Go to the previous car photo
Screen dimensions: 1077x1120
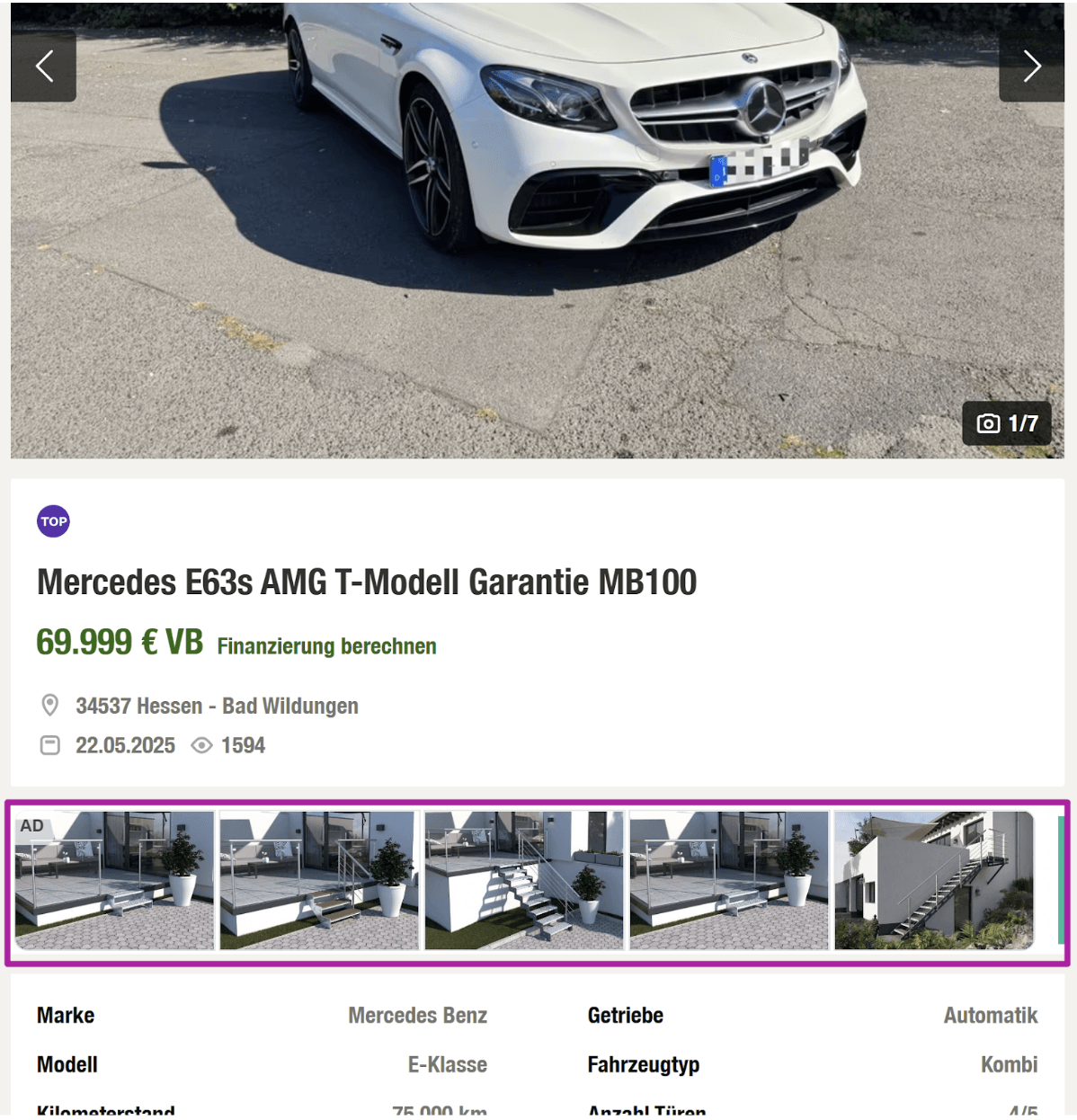pos(43,66)
